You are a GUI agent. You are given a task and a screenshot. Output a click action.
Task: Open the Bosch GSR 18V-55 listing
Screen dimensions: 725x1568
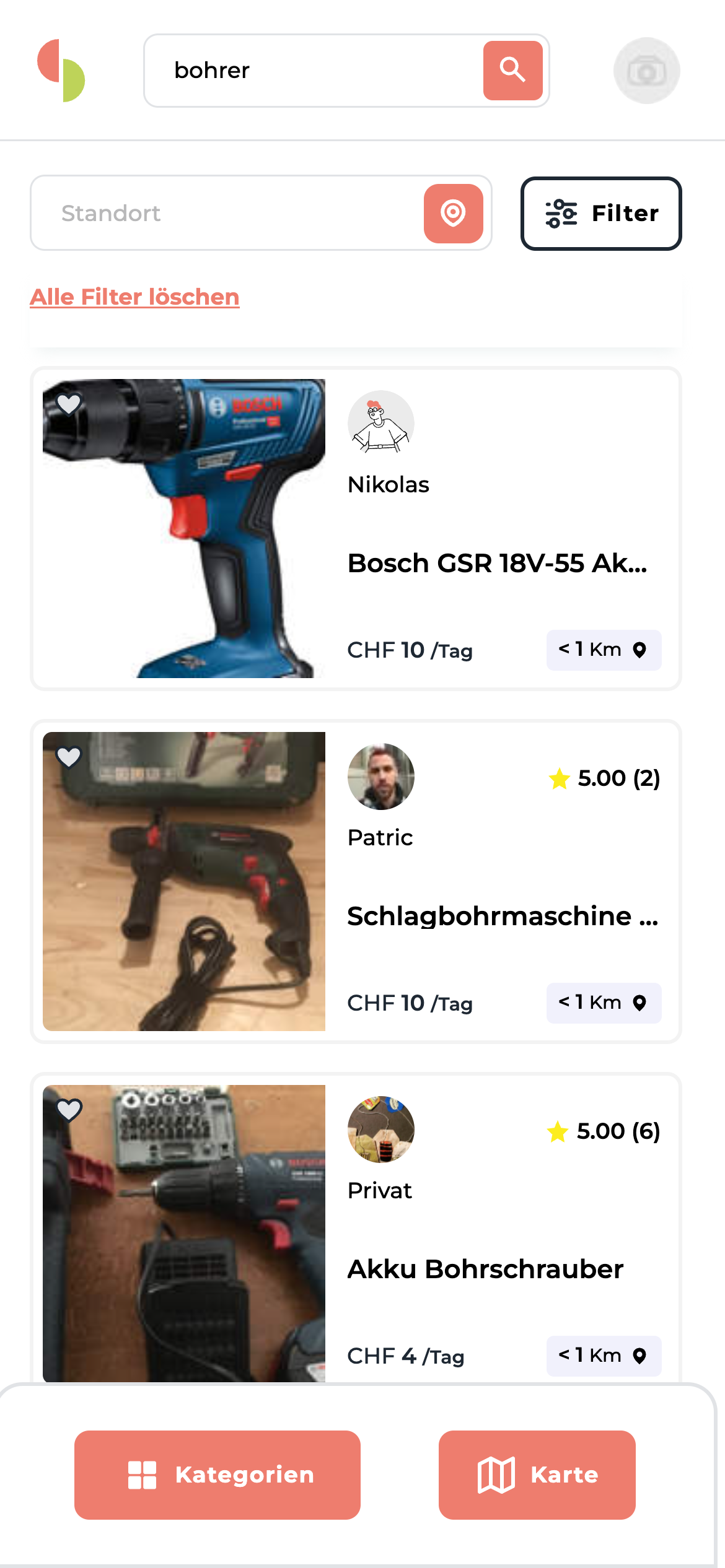point(497,564)
